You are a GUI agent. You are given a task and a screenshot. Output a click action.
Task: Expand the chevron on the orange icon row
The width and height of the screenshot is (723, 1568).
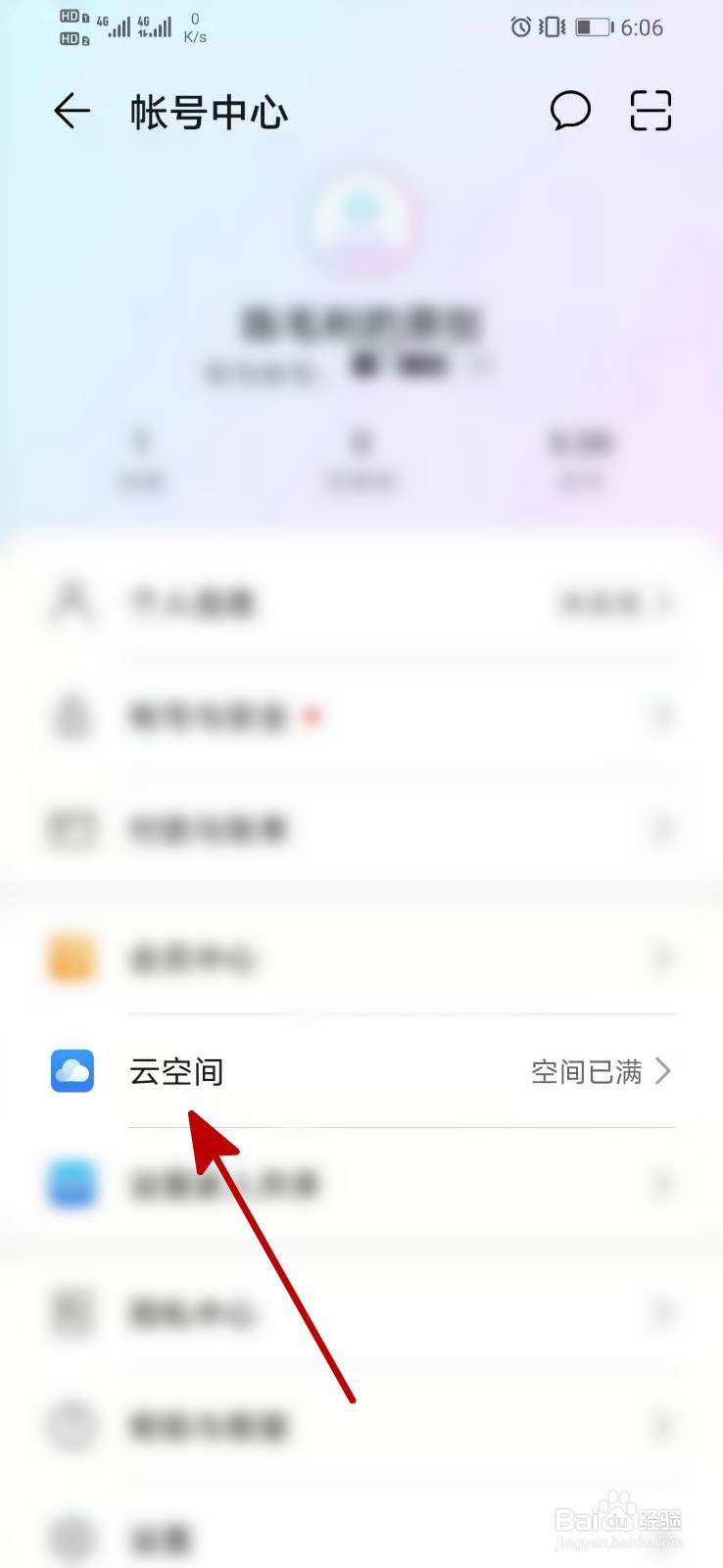[662, 958]
